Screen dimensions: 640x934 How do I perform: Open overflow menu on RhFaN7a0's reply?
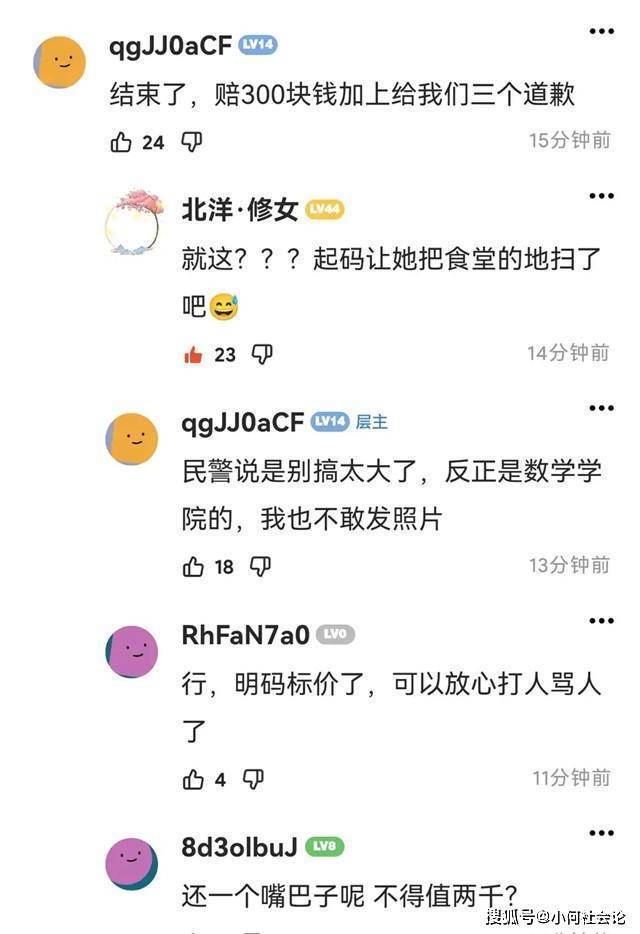(601, 621)
